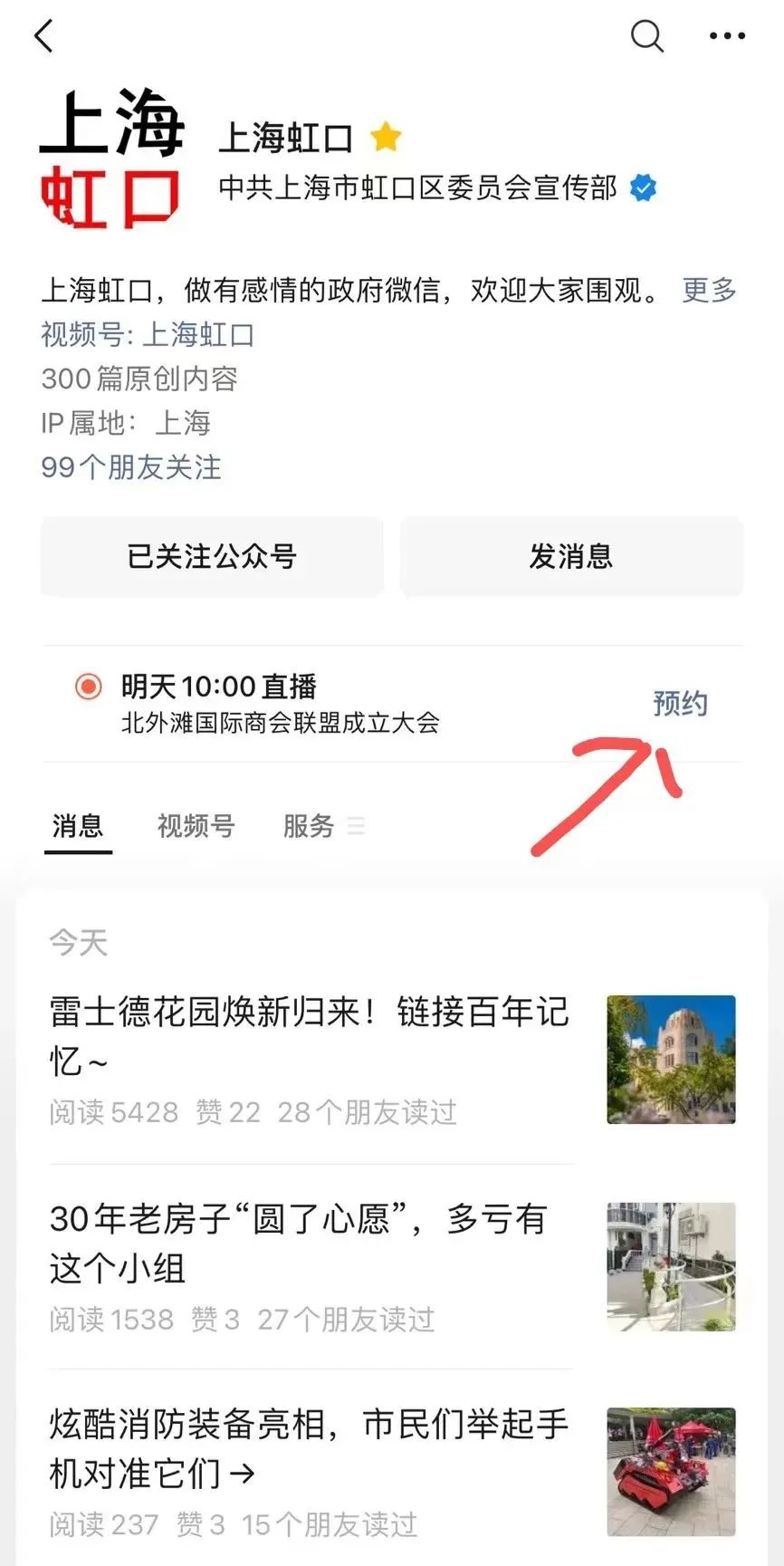Image resolution: width=784 pixels, height=1566 pixels.
Task: Expand the description with 更多
Action: coord(709,291)
